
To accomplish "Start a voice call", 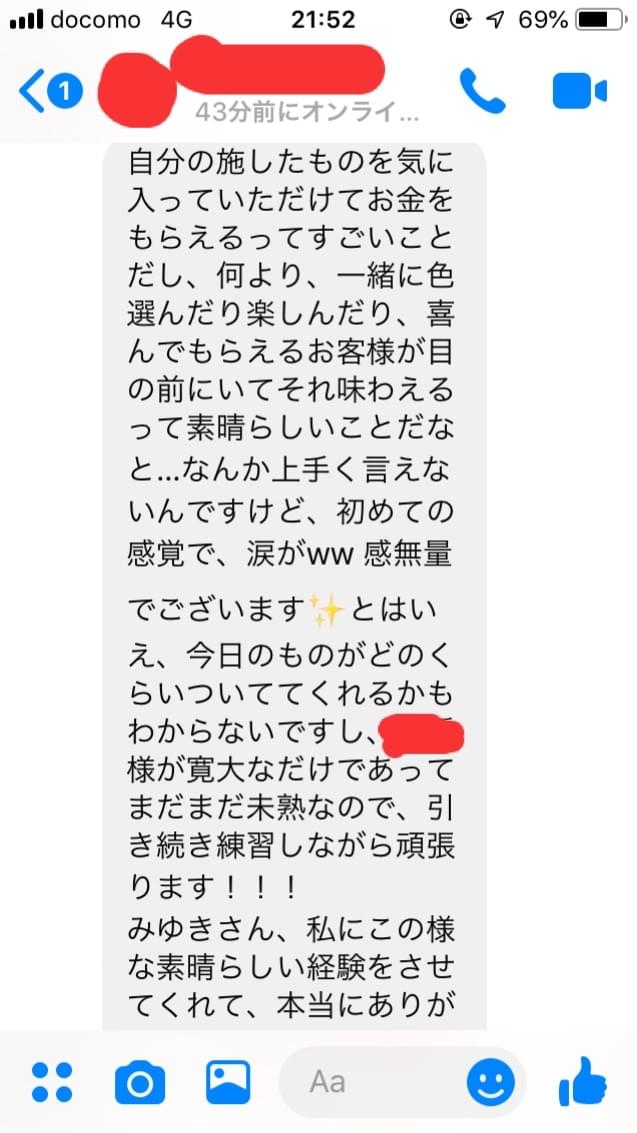I will pos(482,91).
